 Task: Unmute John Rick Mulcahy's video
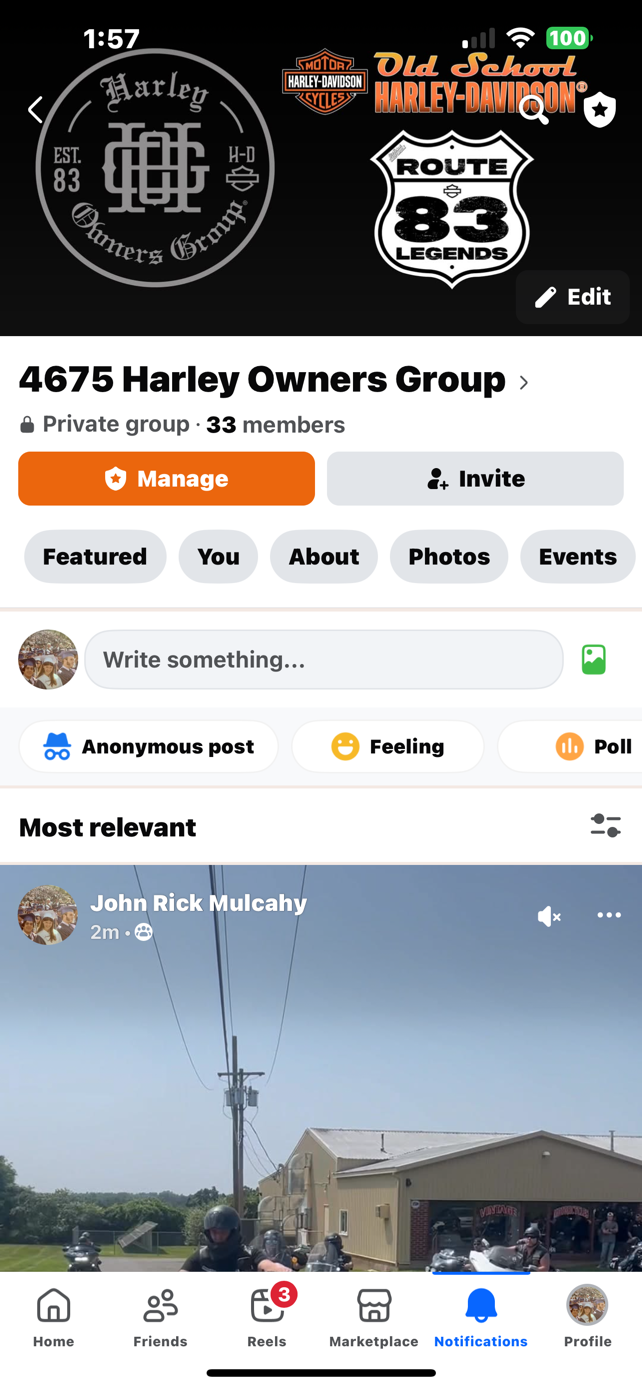coord(548,916)
